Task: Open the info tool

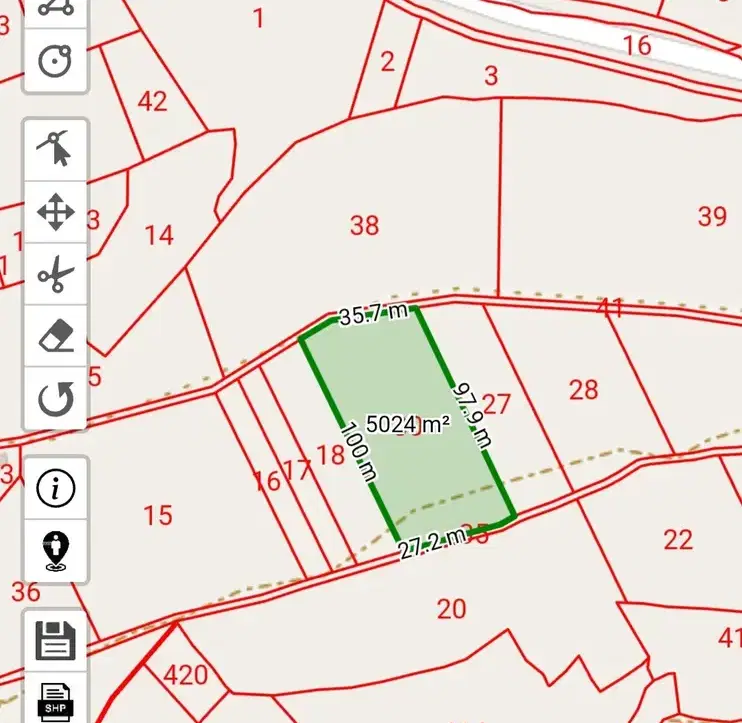Action: point(55,488)
